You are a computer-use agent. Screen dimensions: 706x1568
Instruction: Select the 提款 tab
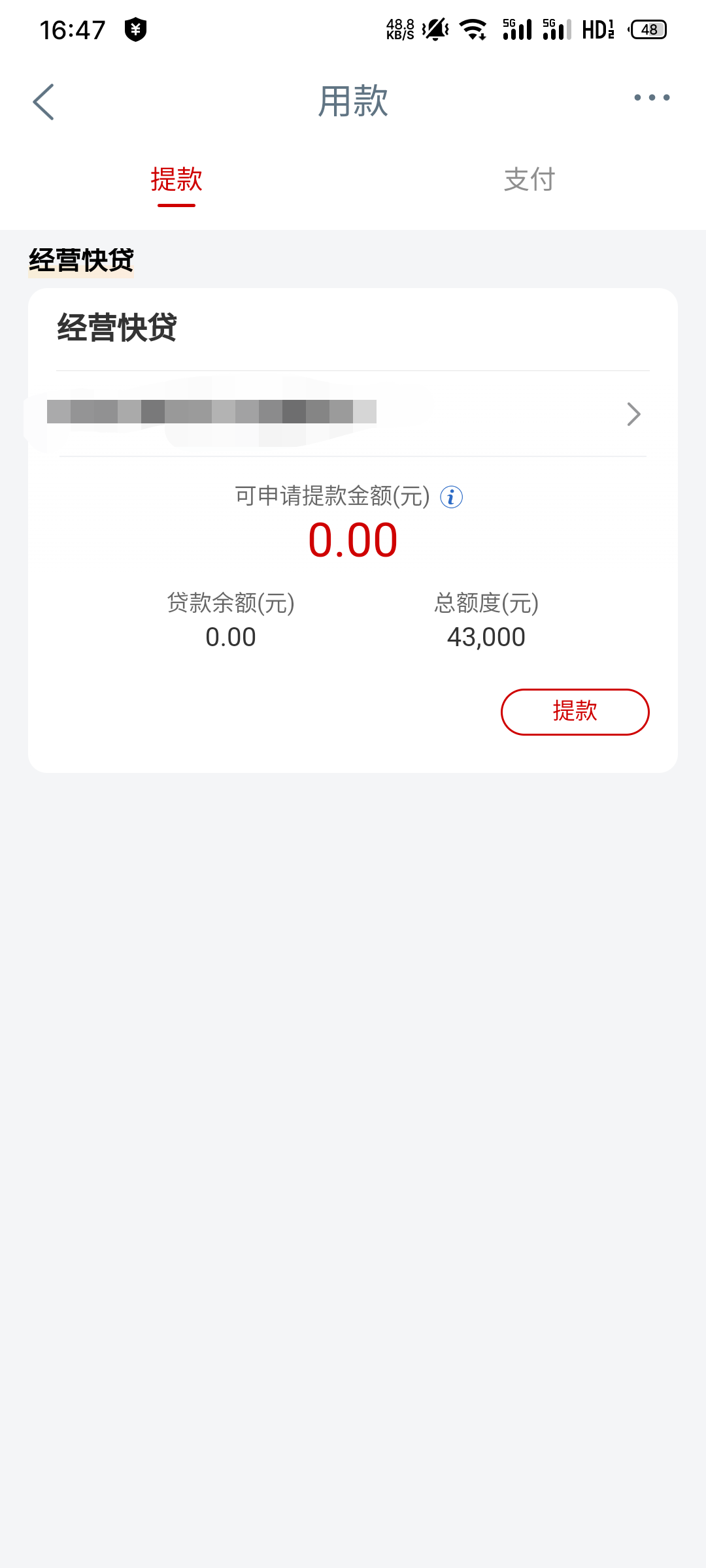coord(176,180)
